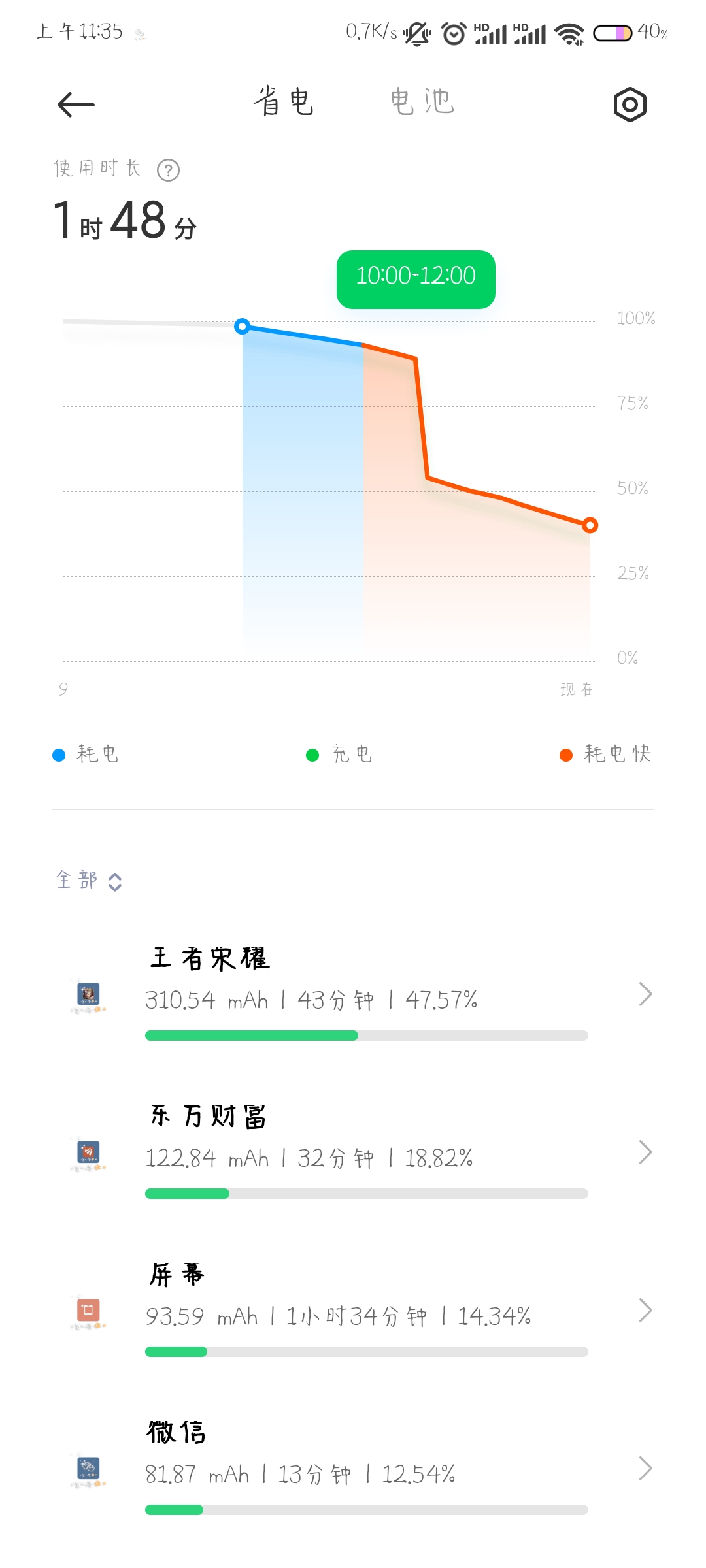This screenshot has width=706, height=1568.
Task: Tap the orange current-time marker on chart
Action: click(590, 525)
